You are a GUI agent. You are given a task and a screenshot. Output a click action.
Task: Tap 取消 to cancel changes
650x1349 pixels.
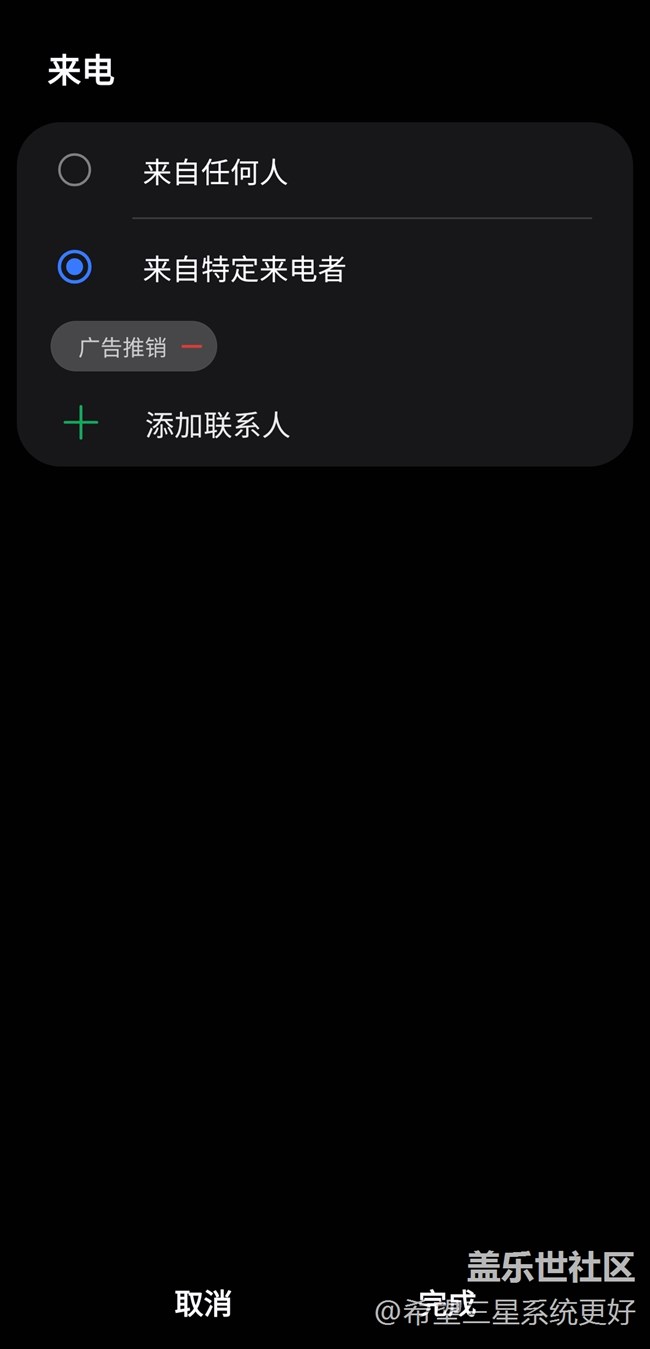203,1303
